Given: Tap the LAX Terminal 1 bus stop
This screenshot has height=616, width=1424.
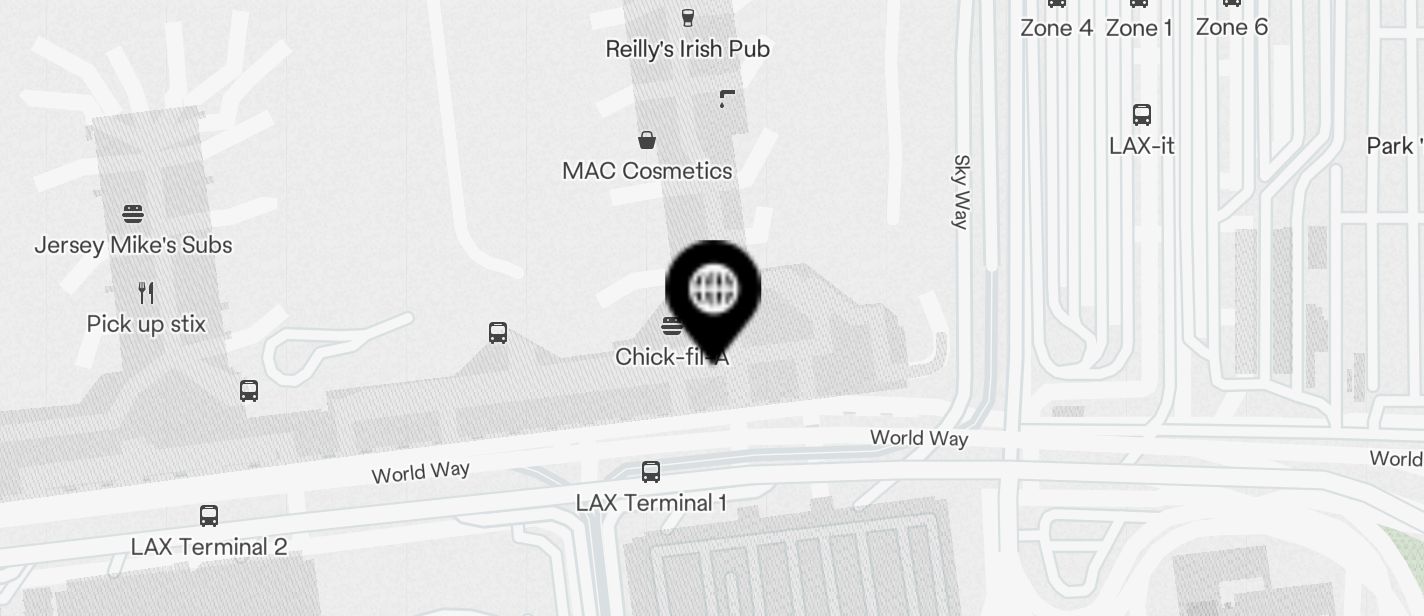Looking at the screenshot, I should pyautogui.click(x=650, y=472).
